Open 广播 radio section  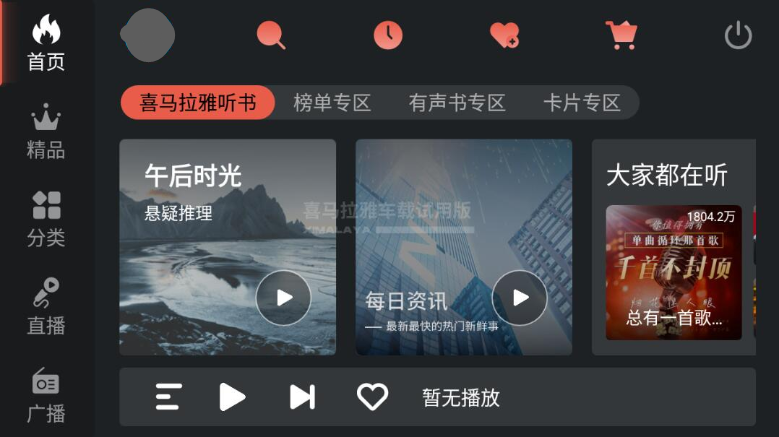point(46,395)
